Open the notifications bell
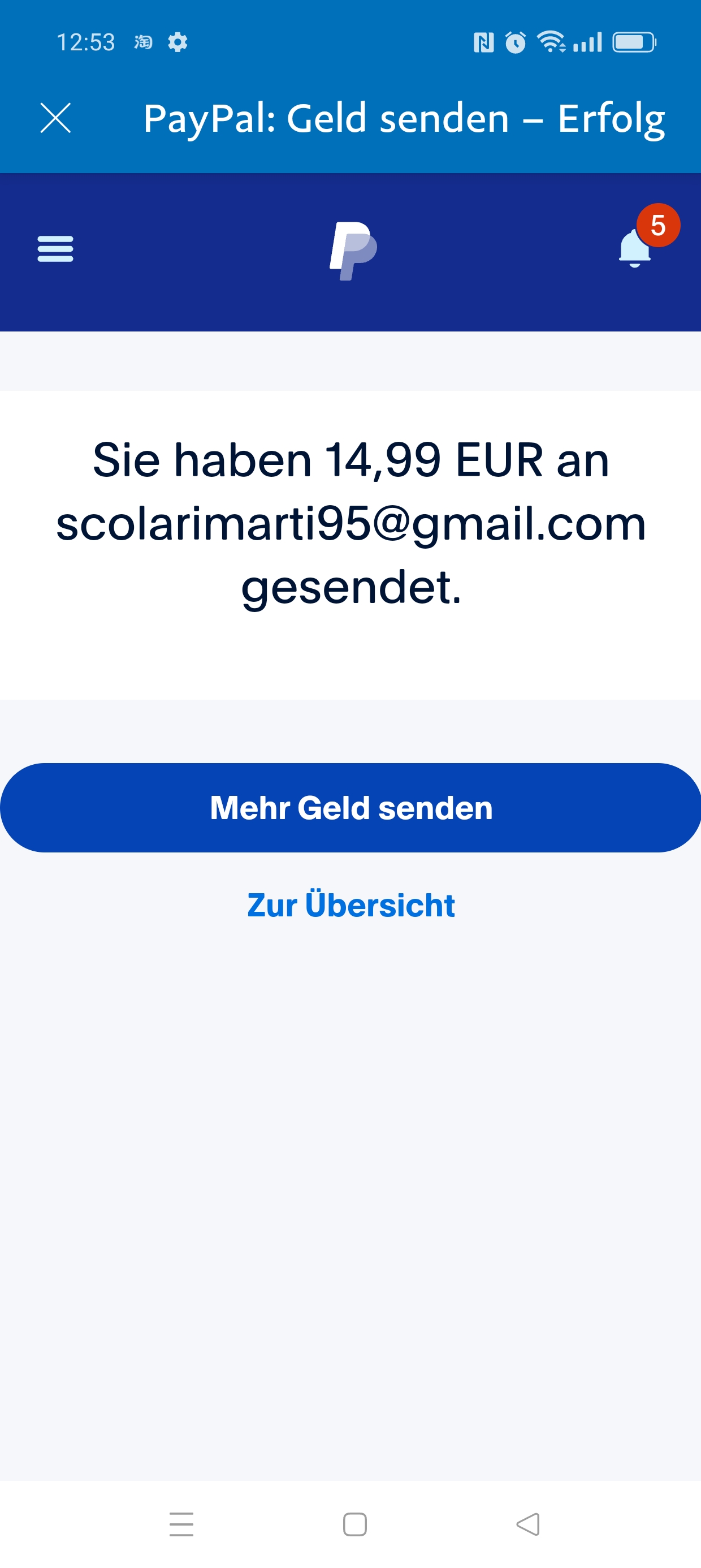This screenshot has height=1568, width=701. click(635, 248)
